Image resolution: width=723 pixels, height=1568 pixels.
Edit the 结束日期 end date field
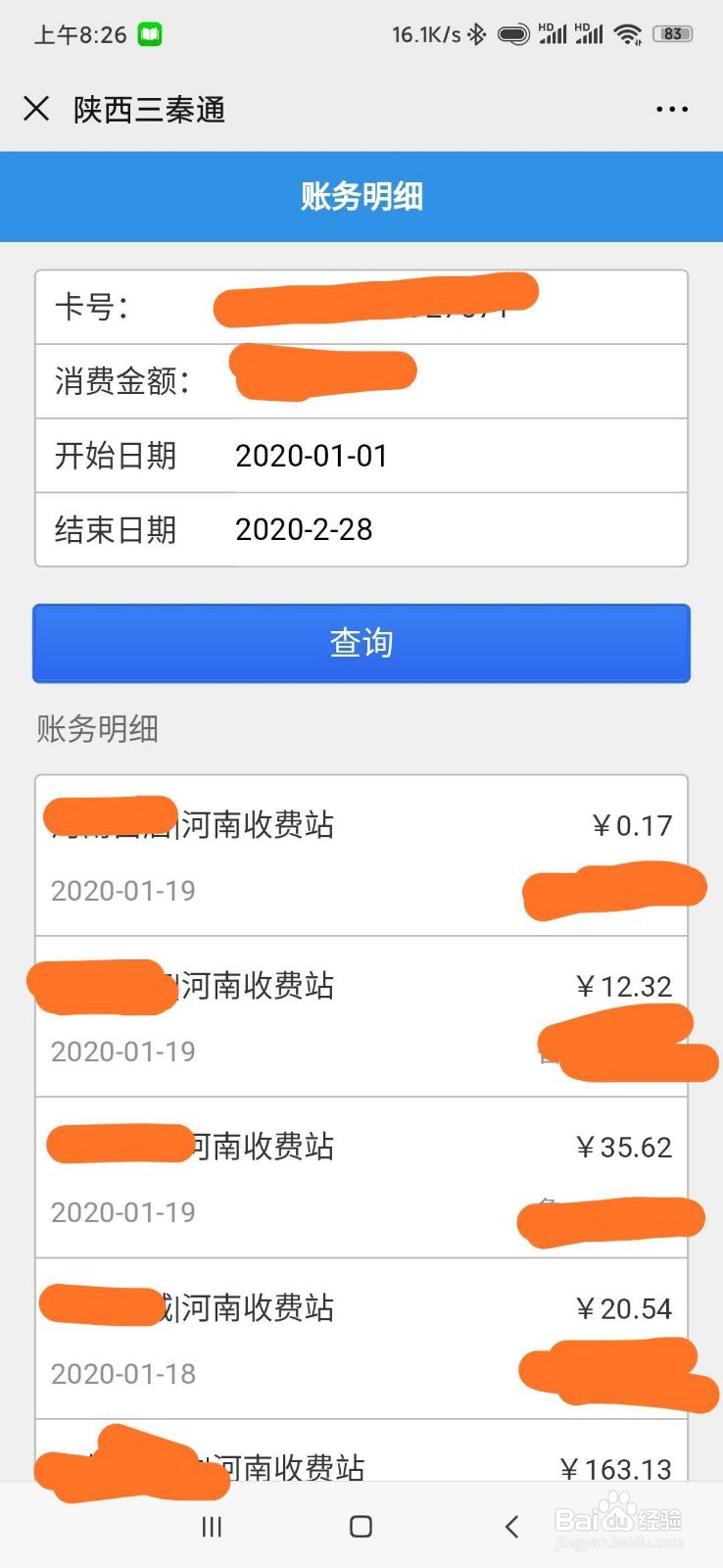click(x=361, y=529)
